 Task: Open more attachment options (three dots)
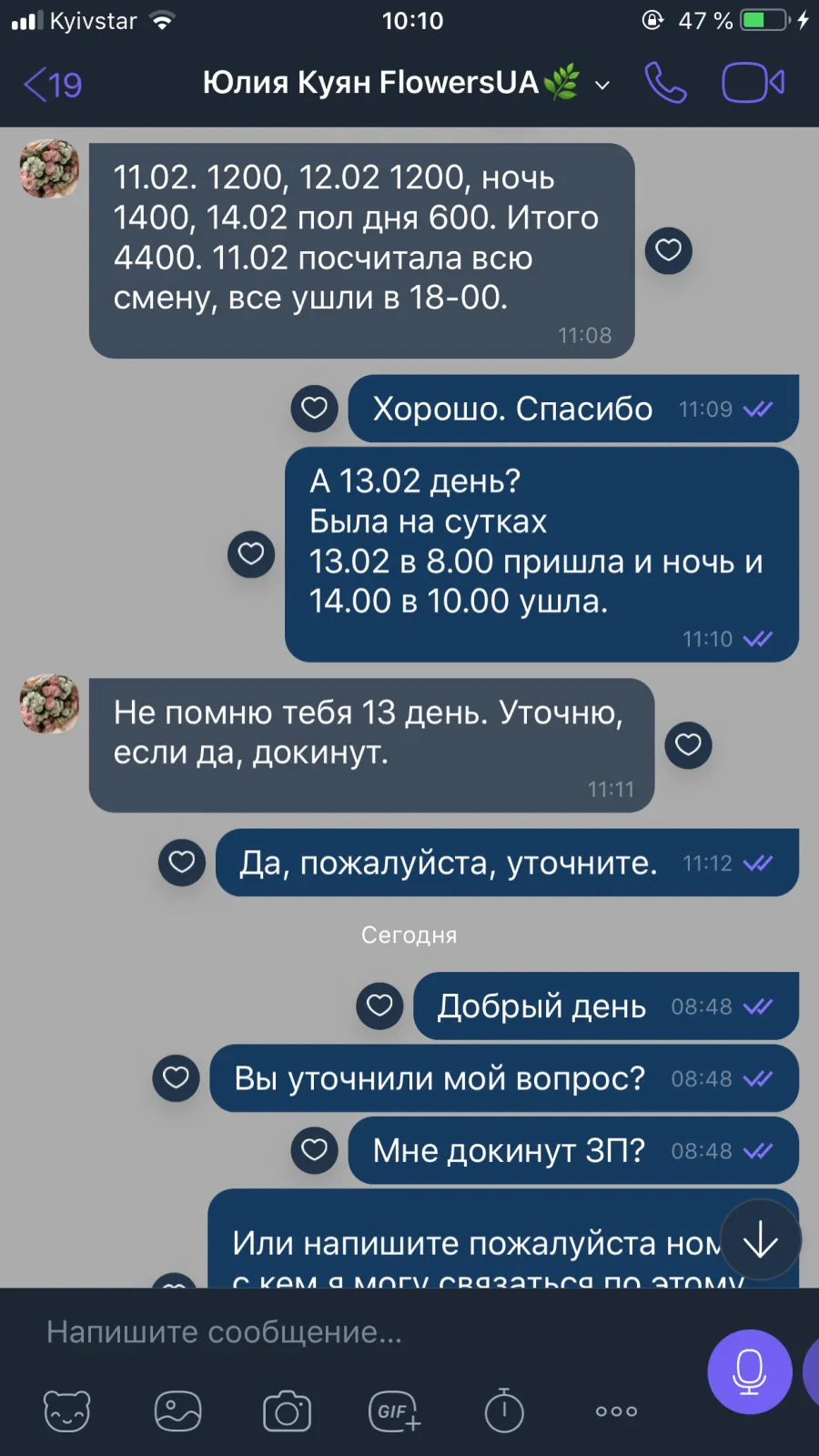(x=616, y=1411)
